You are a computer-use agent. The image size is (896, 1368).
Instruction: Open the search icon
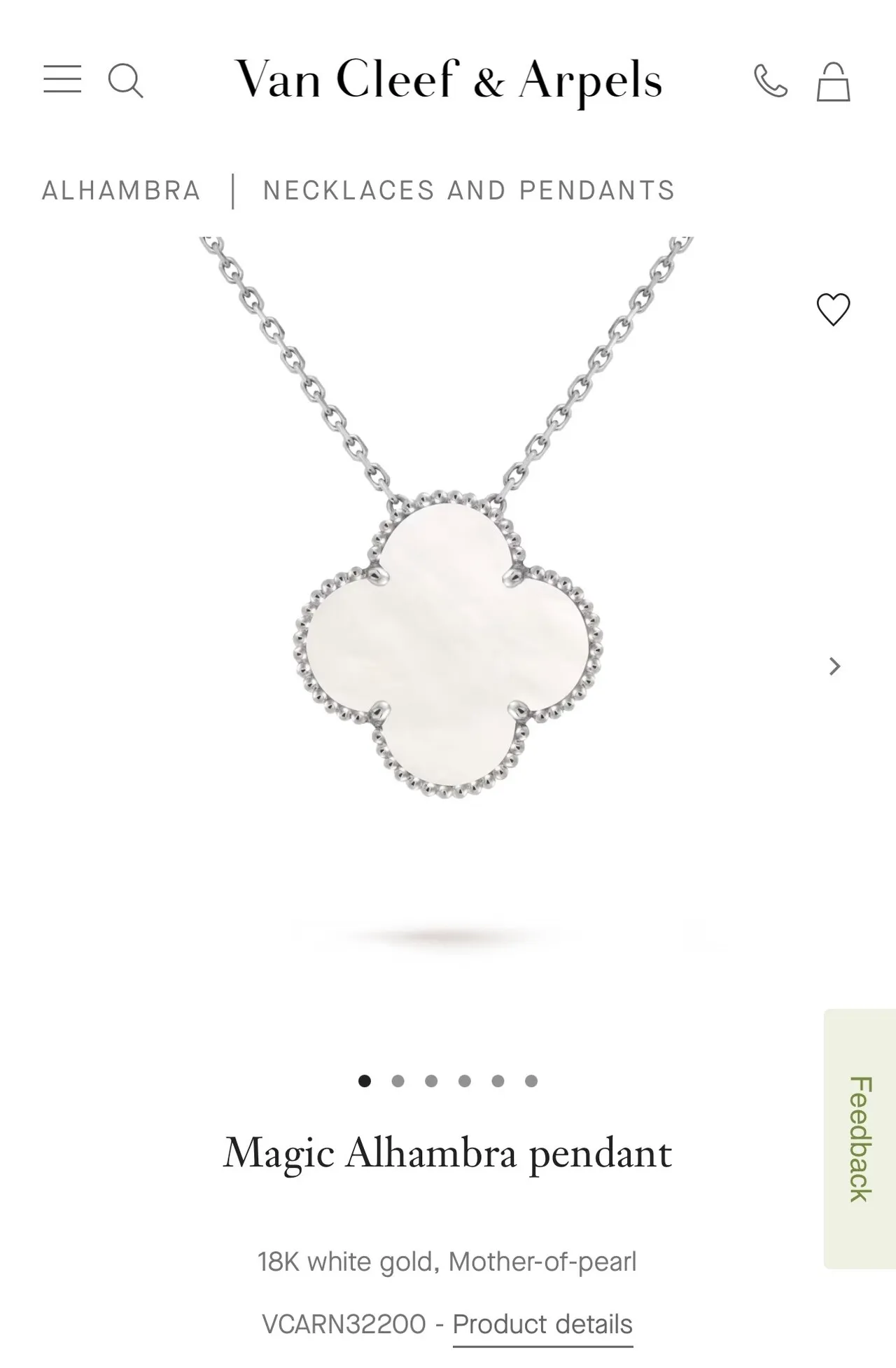click(x=125, y=81)
